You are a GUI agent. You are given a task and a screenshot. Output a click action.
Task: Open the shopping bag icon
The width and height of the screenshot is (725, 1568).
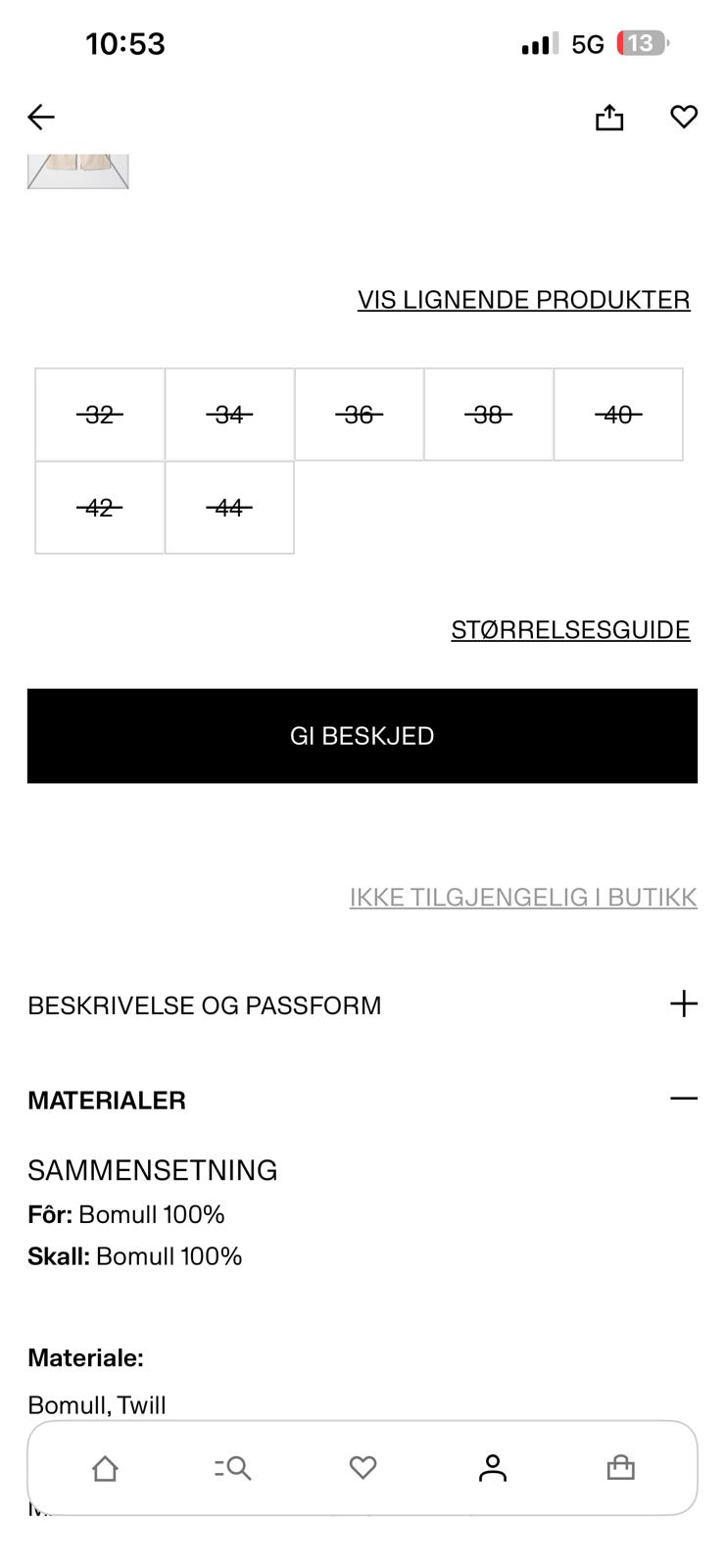(621, 1467)
